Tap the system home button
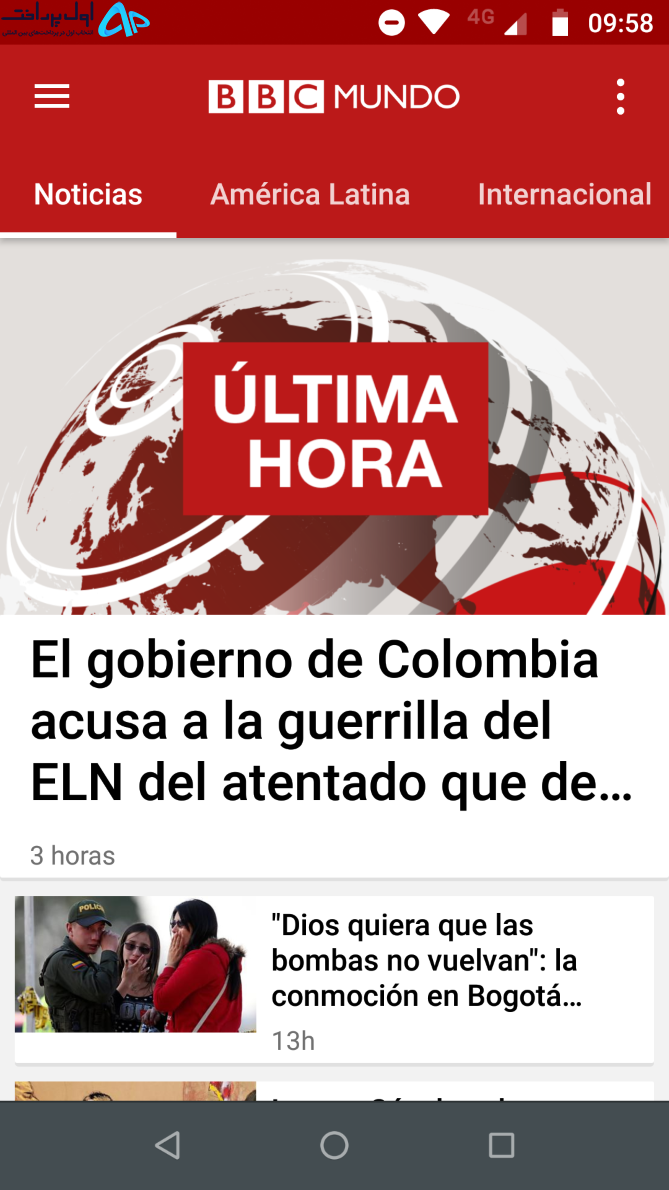The width and height of the screenshot is (669, 1190). 334,1145
